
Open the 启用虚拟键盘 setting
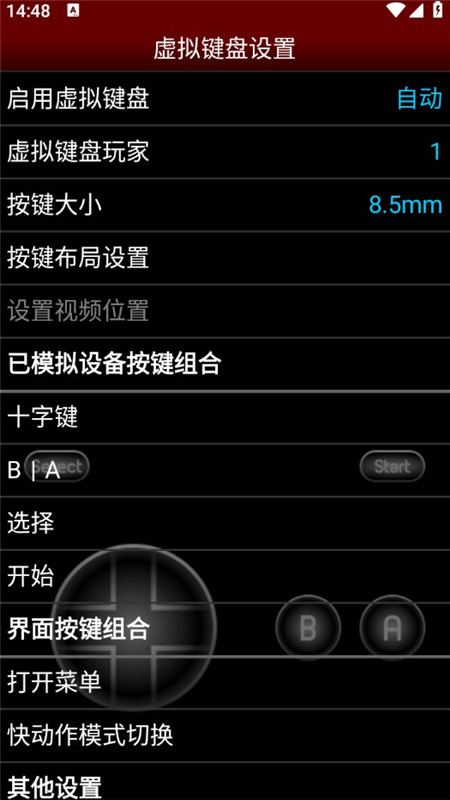(x=225, y=98)
